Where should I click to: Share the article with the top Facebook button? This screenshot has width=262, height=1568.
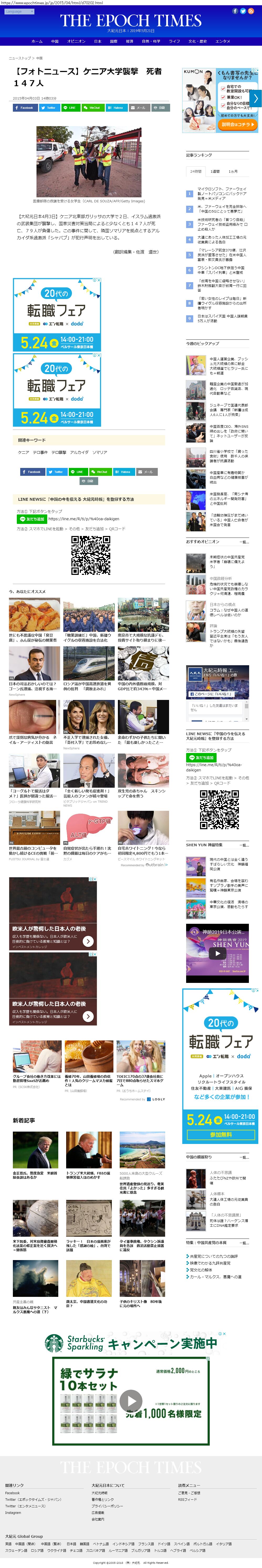pyautogui.click(x=25, y=108)
